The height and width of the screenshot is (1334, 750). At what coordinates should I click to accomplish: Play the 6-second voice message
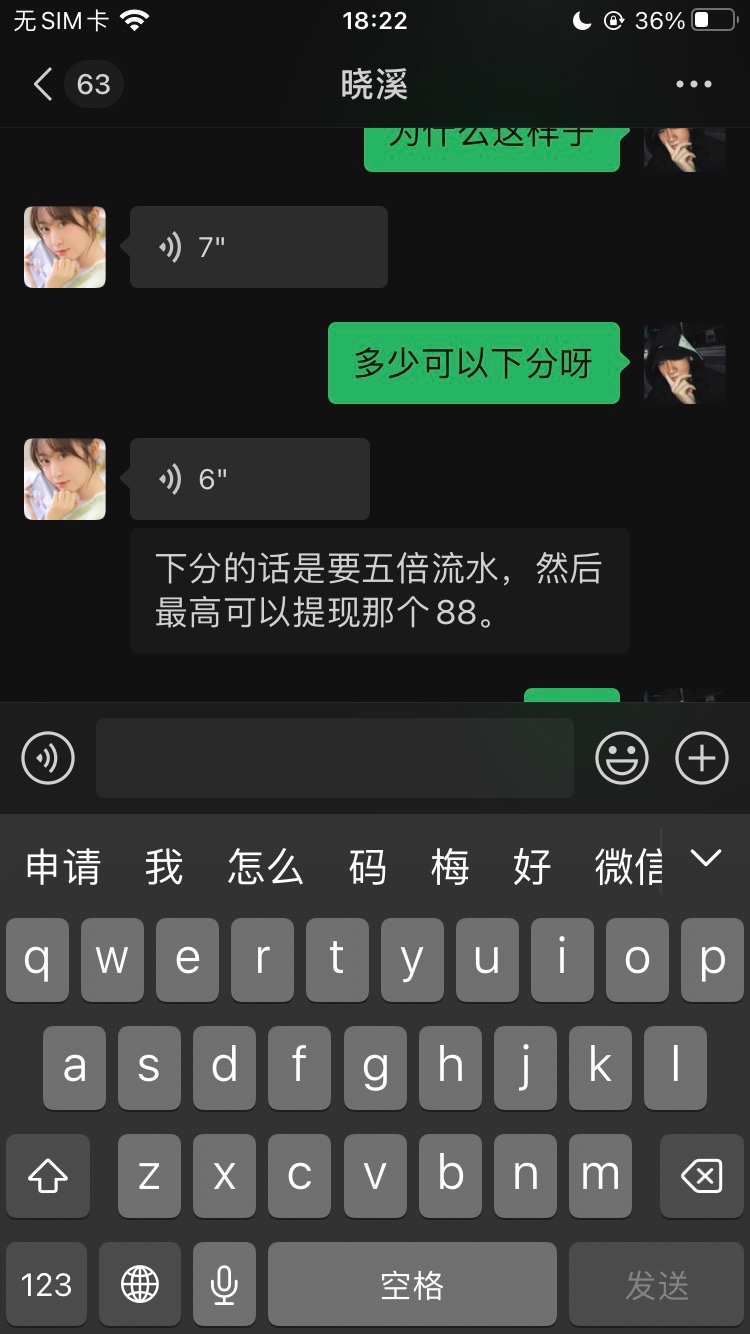point(249,479)
